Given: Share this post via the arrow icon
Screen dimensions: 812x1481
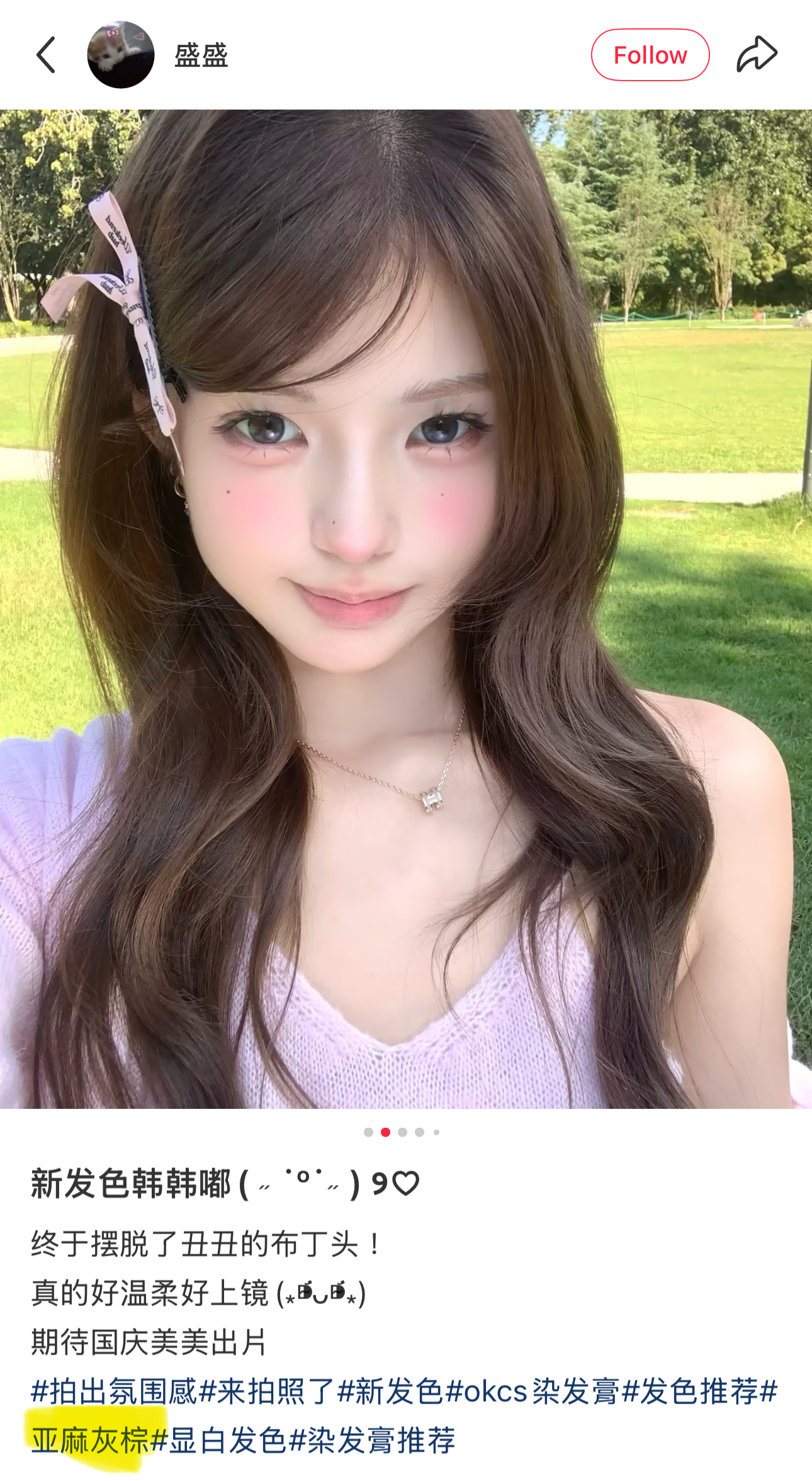Looking at the screenshot, I should 757,55.
